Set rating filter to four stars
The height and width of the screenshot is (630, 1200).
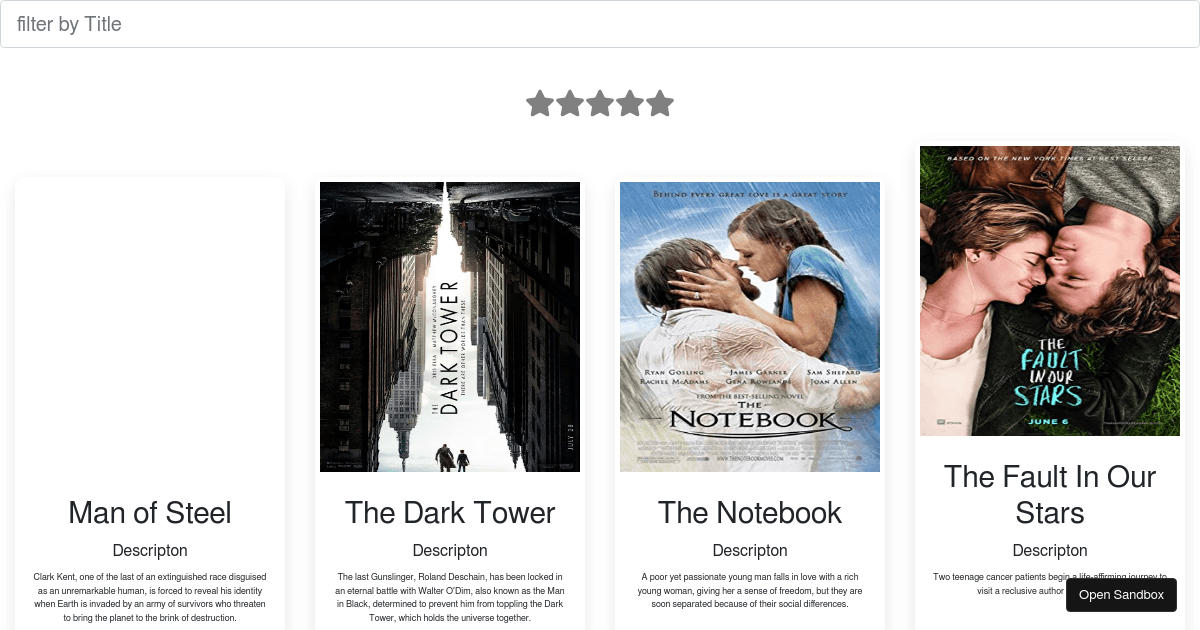tap(630, 103)
